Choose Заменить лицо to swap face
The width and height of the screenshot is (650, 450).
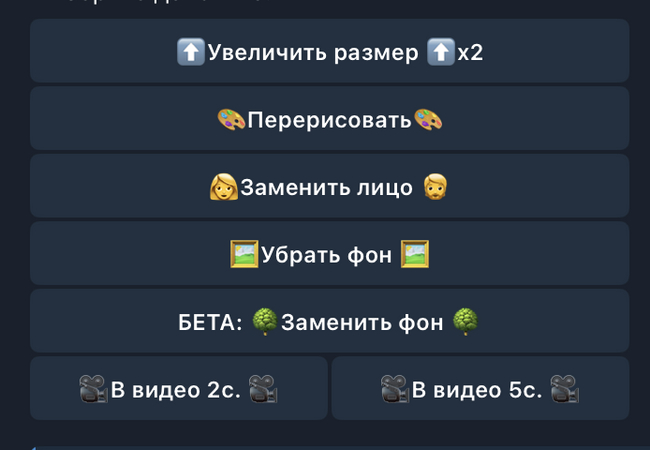tap(329, 187)
